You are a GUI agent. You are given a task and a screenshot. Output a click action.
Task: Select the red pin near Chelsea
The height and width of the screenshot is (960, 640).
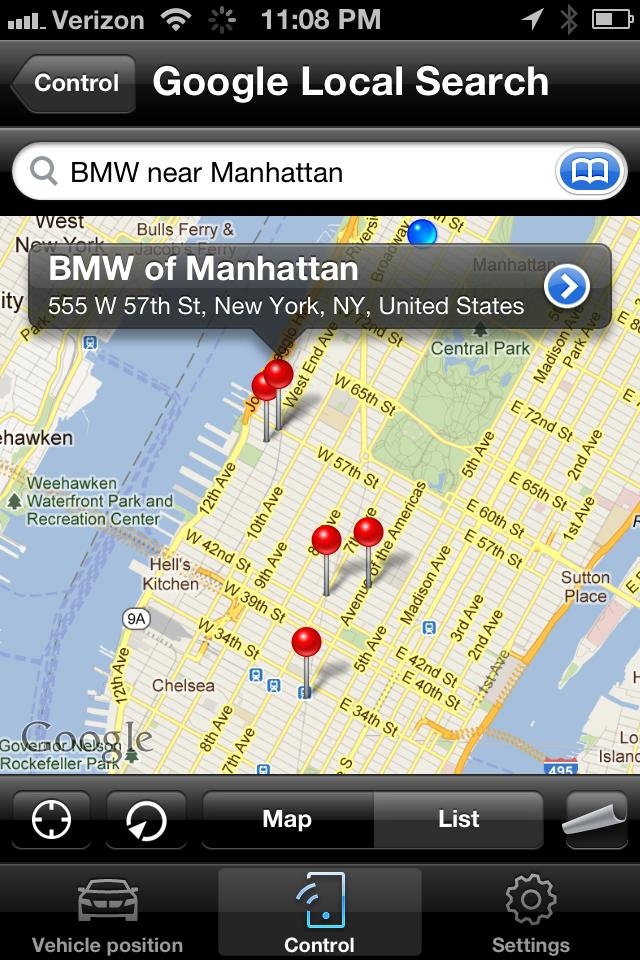pyautogui.click(x=306, y=642)
